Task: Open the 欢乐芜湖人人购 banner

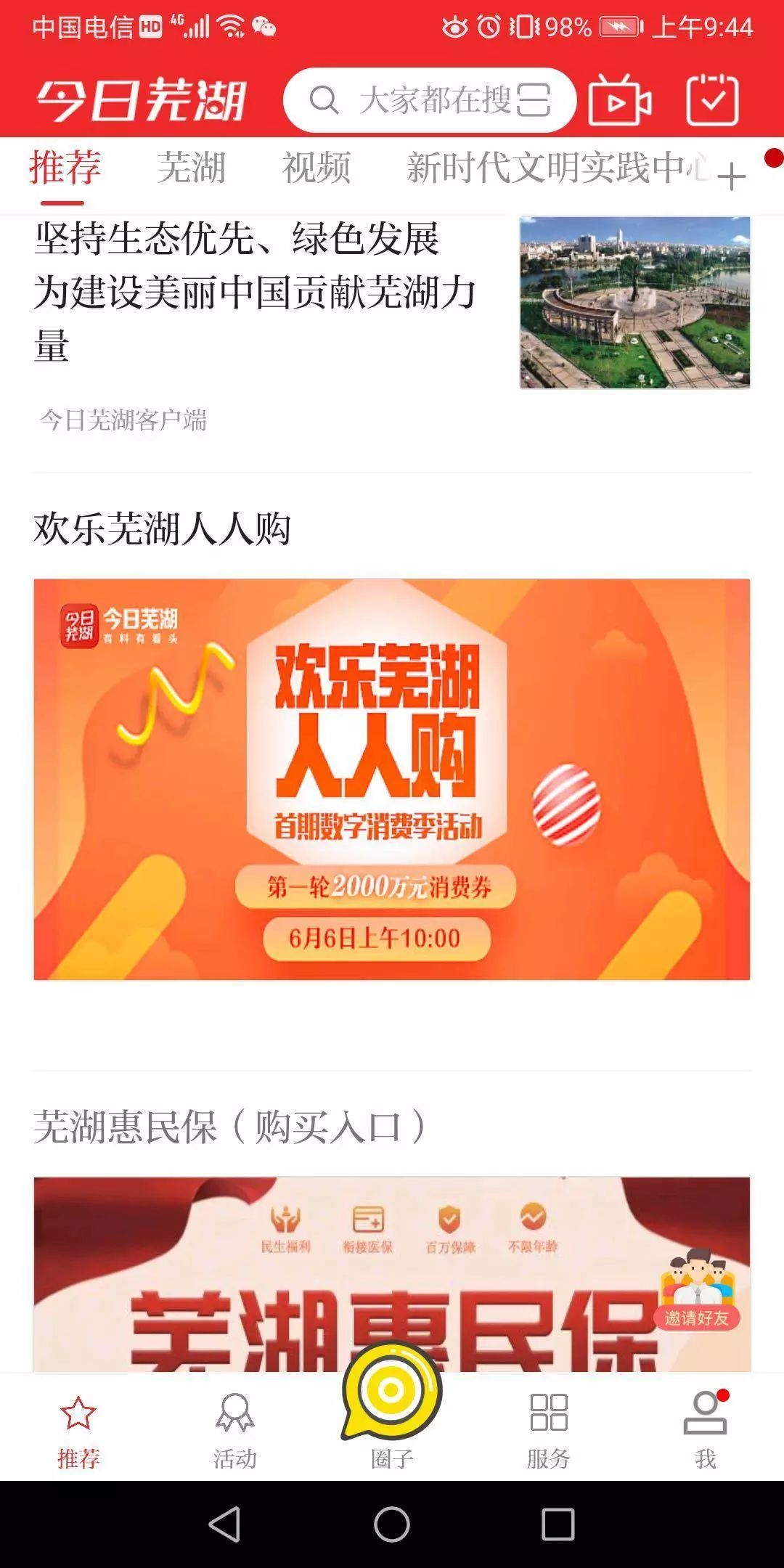Action: (x=392, y=779)
